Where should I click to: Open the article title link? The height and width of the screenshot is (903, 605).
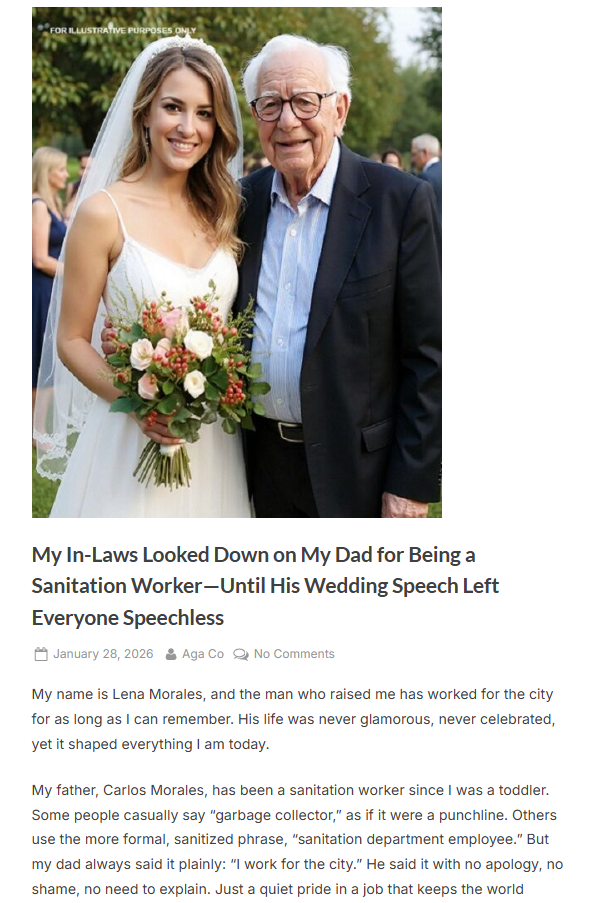[x=265, y=586]
